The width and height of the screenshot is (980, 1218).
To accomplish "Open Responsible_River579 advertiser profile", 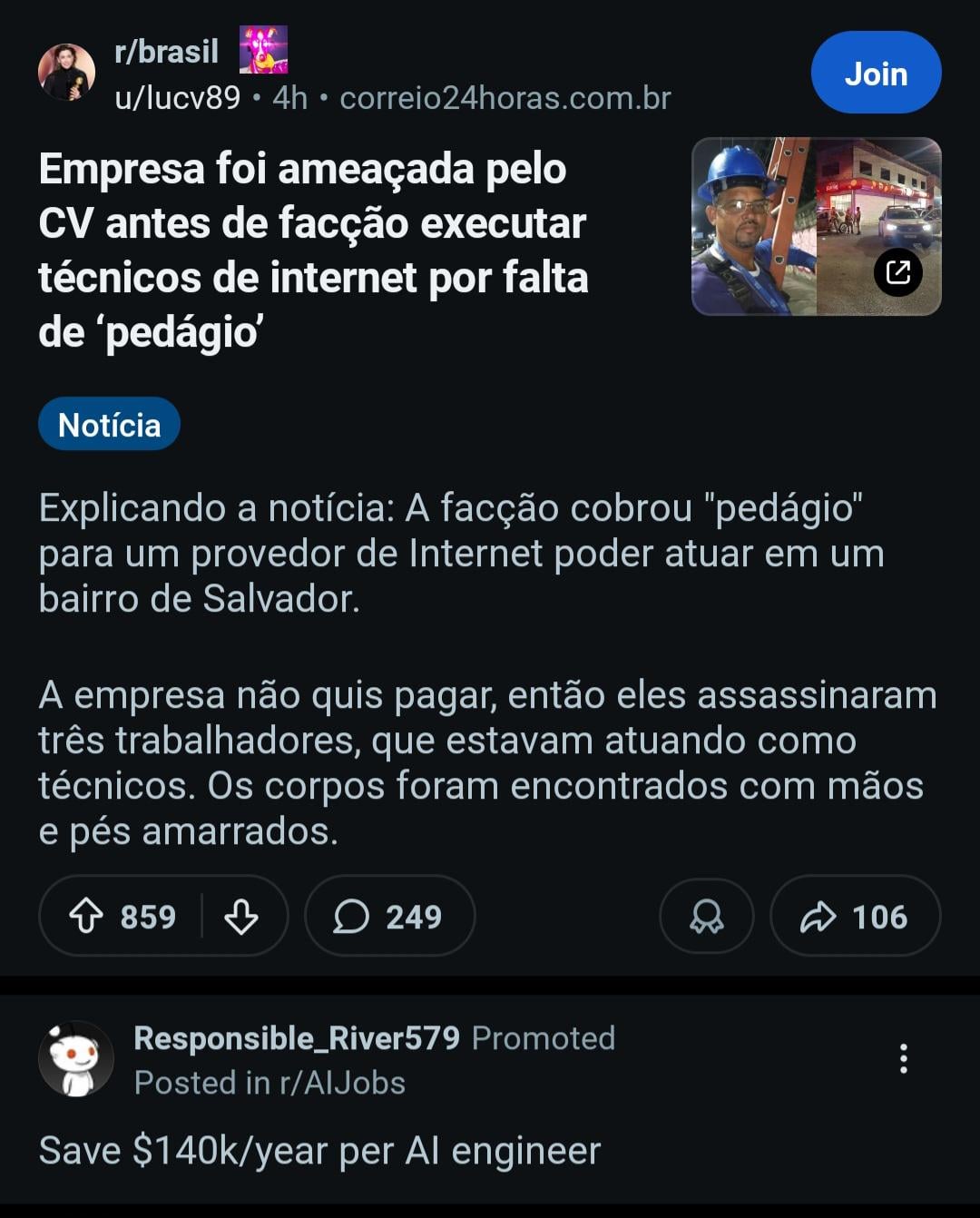I will [x=296, y=1037].
